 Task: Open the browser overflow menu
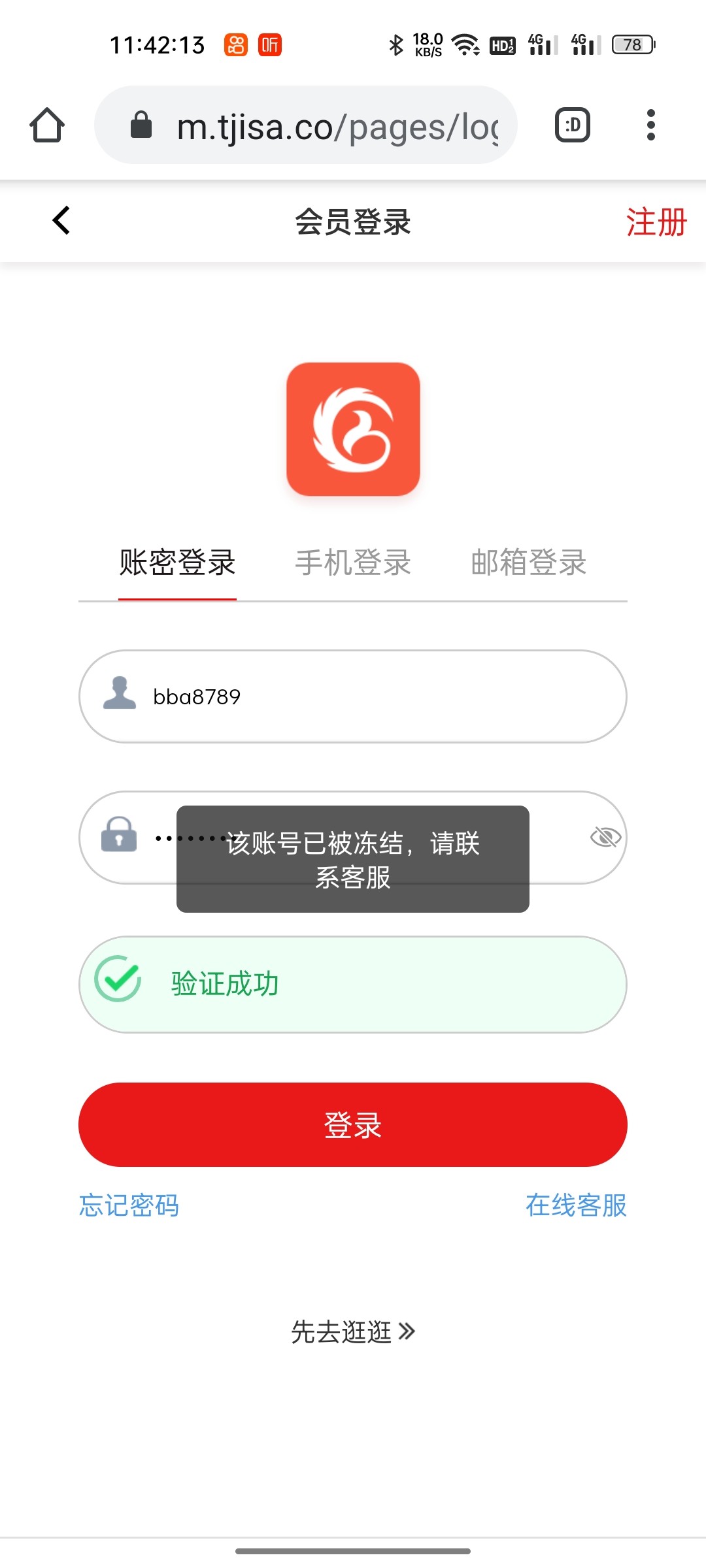click(650, 125)
